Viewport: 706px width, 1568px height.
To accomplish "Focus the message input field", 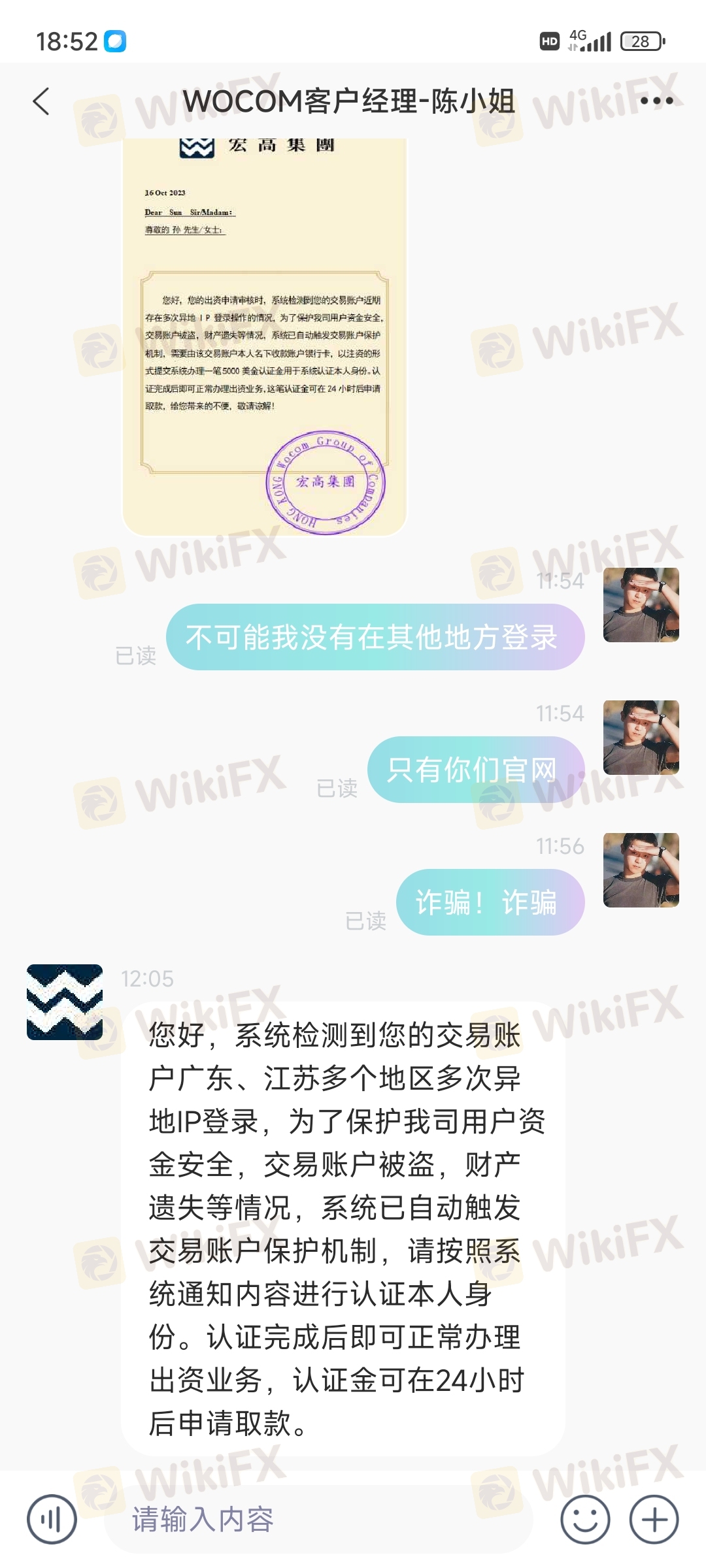I will [x=318, y=1519].
